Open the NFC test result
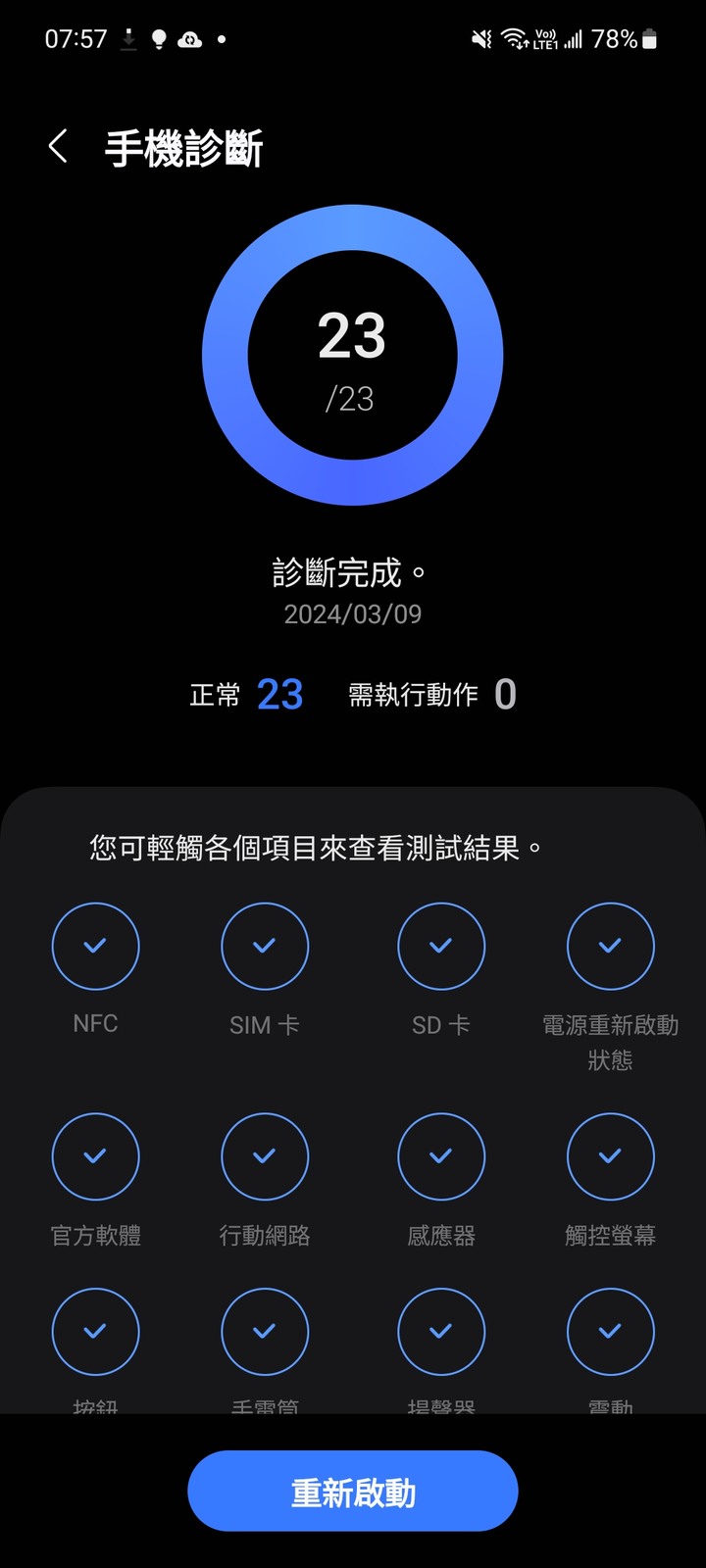Image resolution: width=706 pixels, height=1568 pixels. [x=95, y=947]
